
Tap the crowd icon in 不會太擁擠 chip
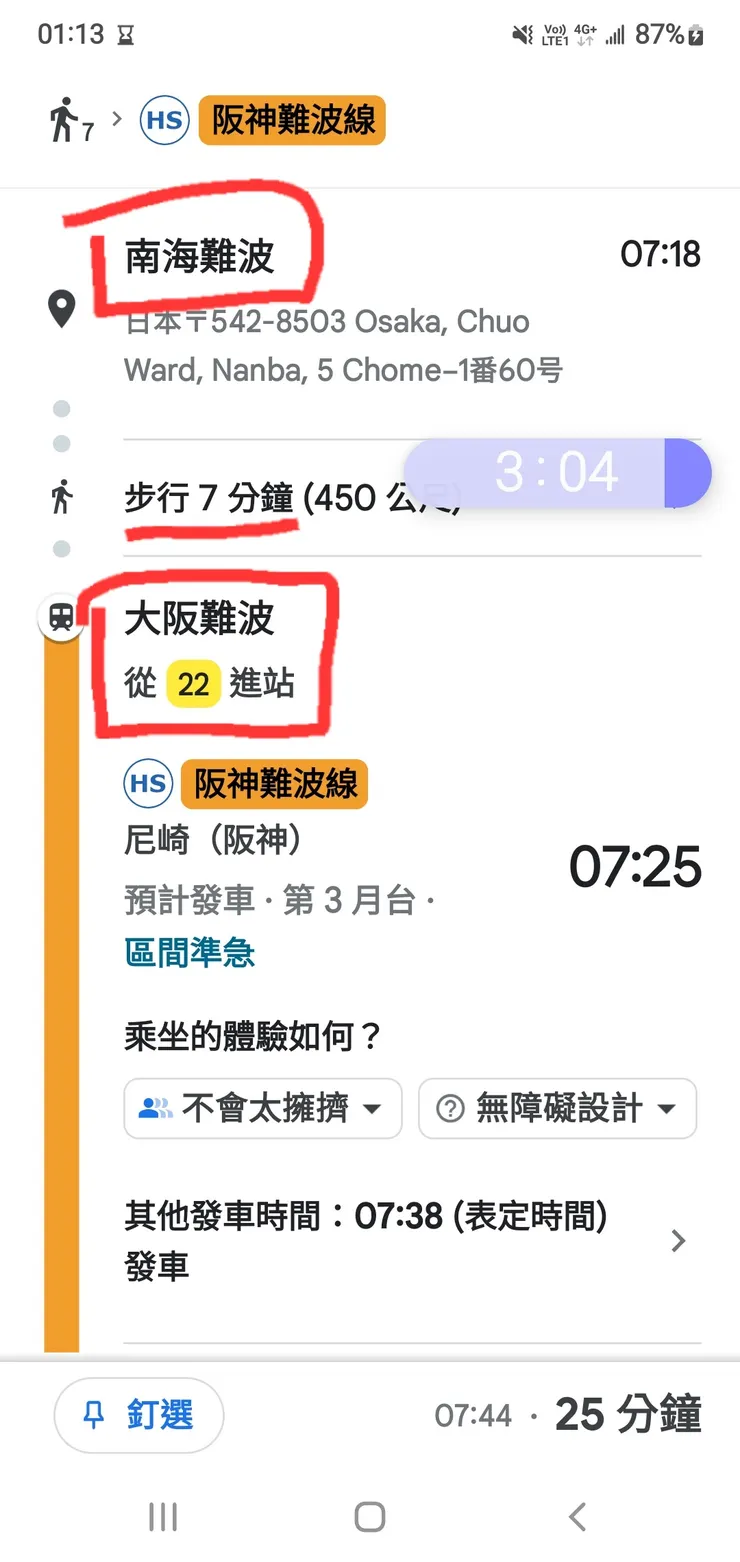158,1108
